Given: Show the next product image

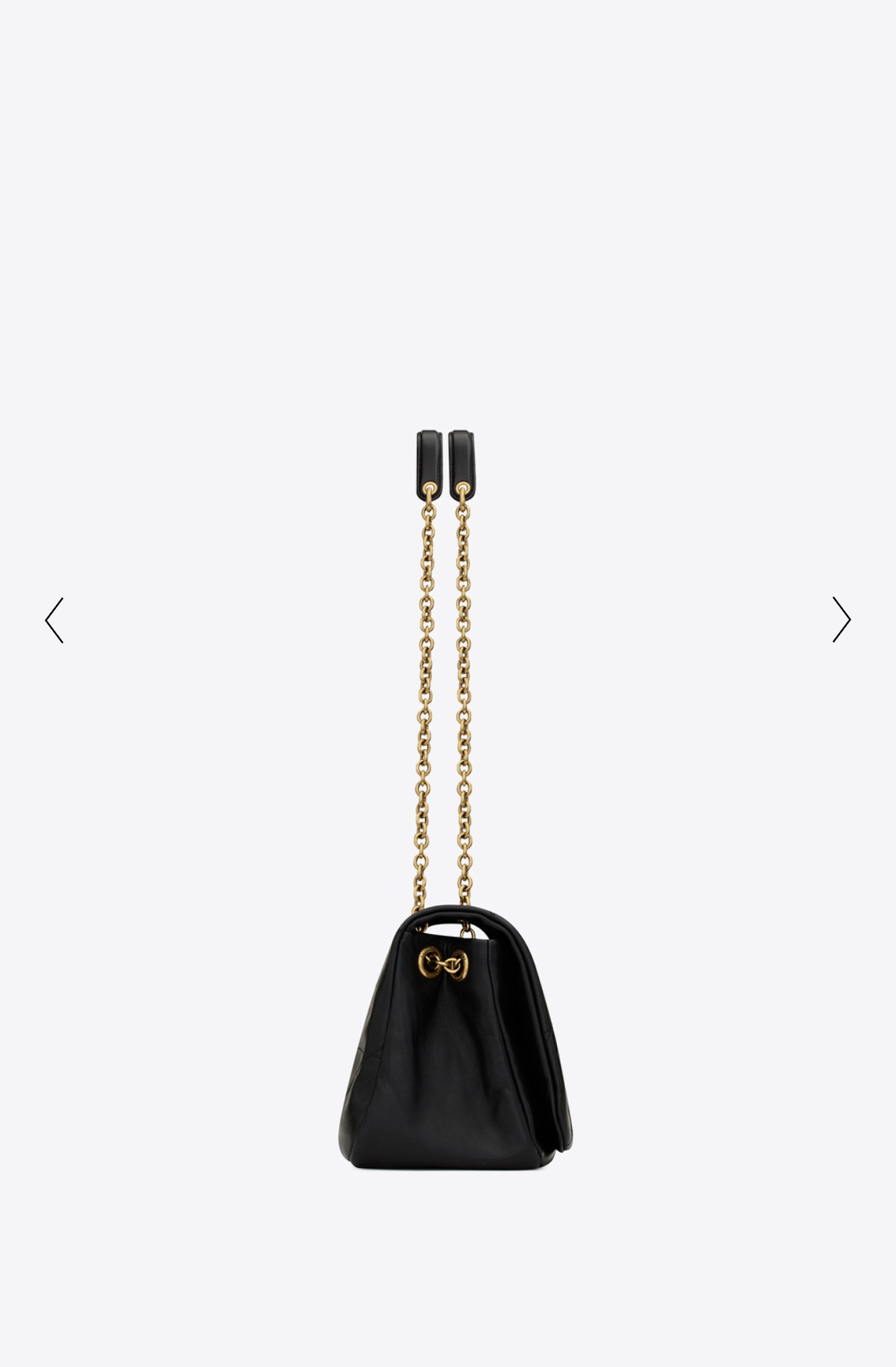Looking at the screenshot, I should click(x=841, y=619).
